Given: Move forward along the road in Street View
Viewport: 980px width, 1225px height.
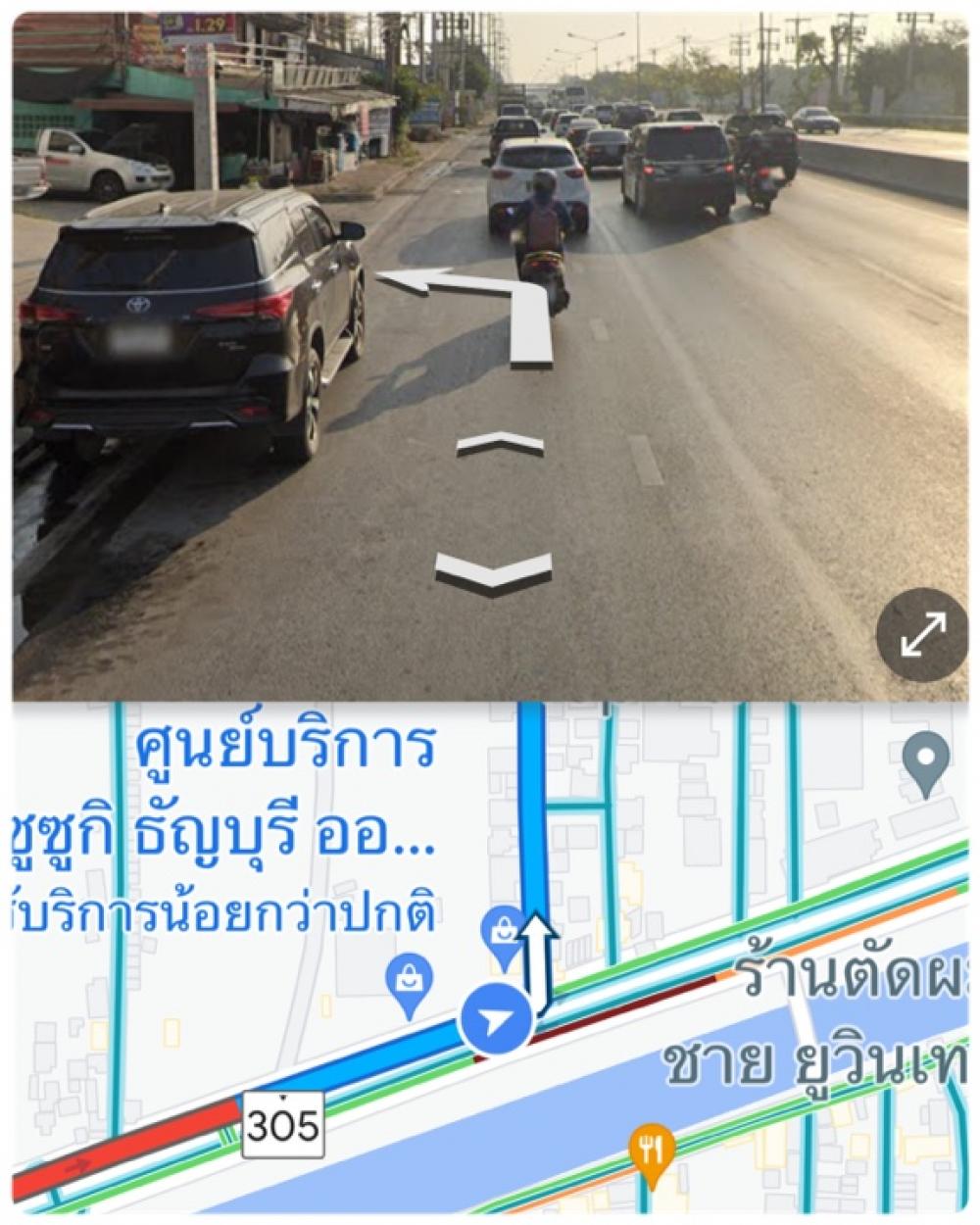Looking at the screenshot, I should pyautogui.click(x=500, y=445).
